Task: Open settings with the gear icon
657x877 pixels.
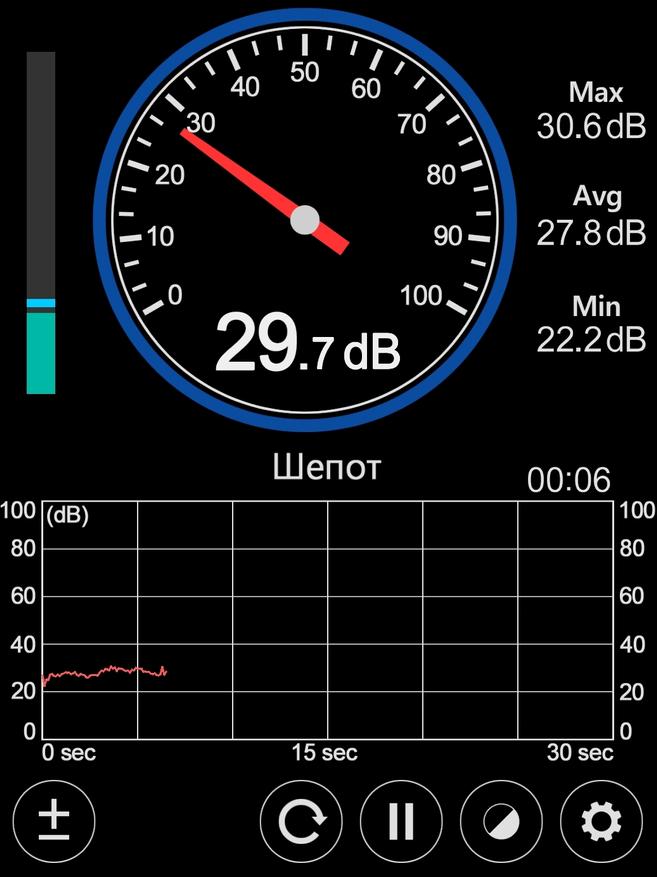Action: (601, 821)
